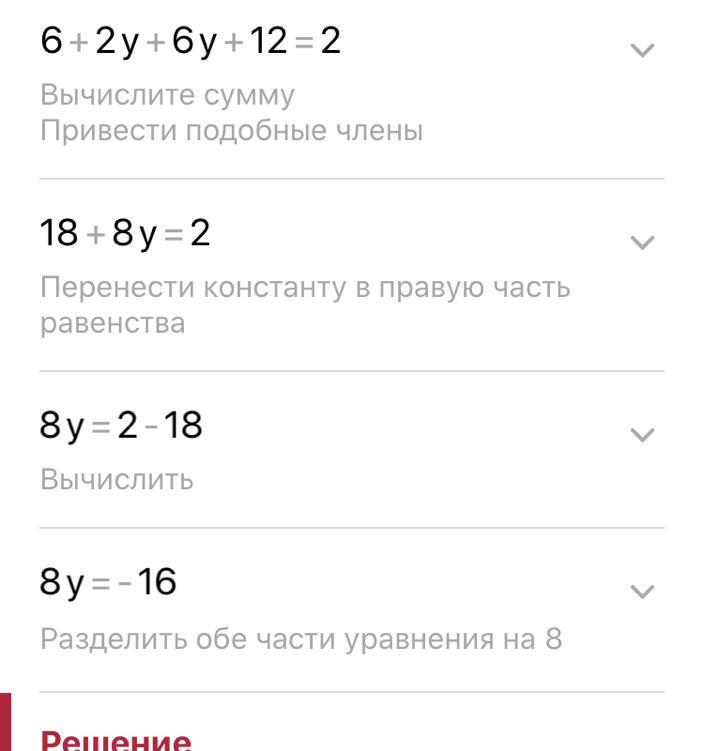Expand the step 18+8y=2
Viewport: 704px width, 751px height.
[643, 242]
